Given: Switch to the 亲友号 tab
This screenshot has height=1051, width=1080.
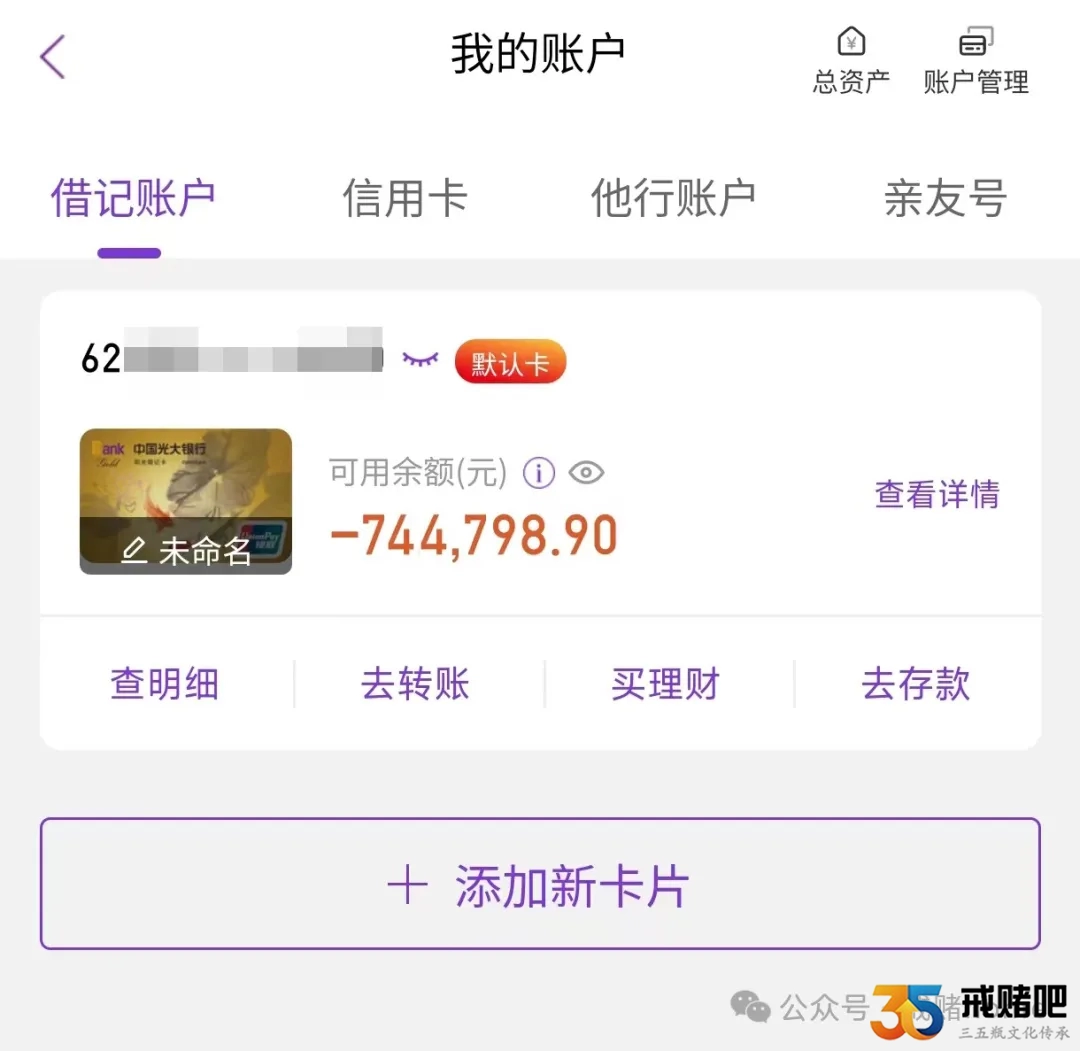Looking at the screenshot, I should [944, 198].
